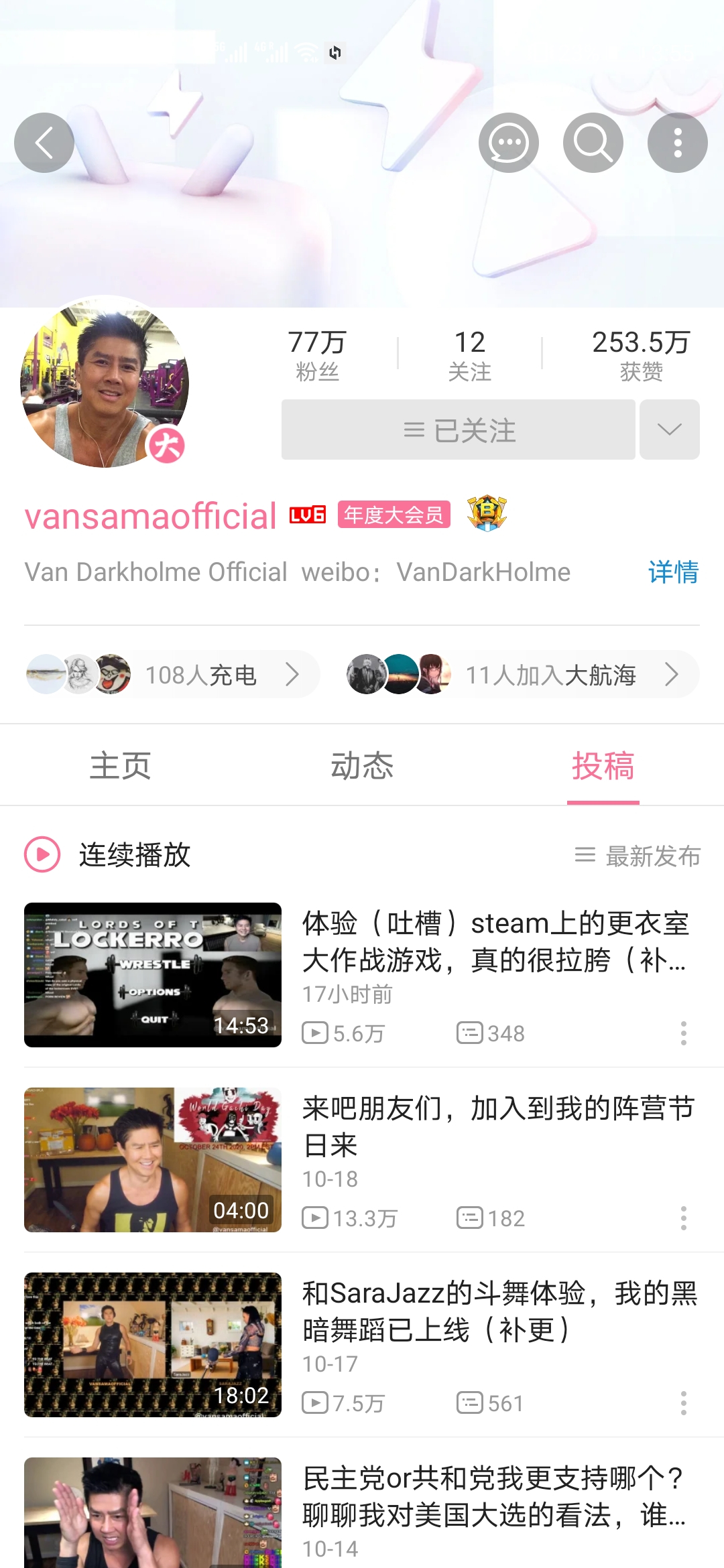
Task: View the 77万 粉丝 followers list
Action: pyautogui.click(x=317, y=355)
